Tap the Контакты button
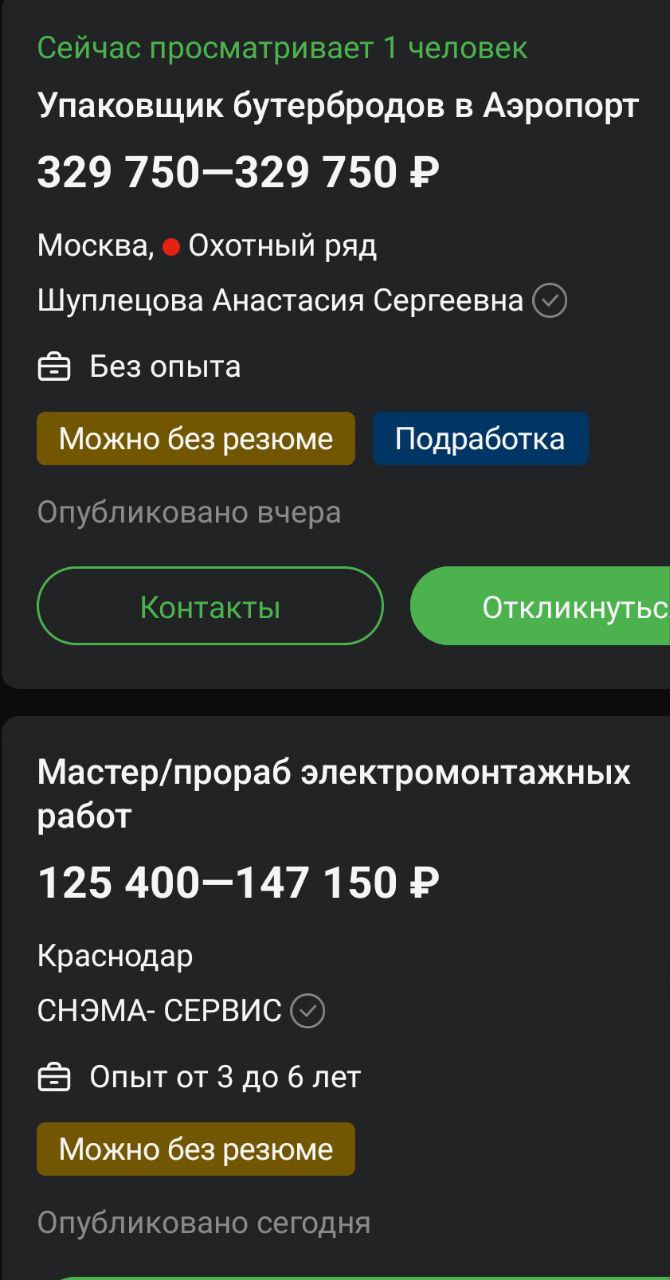Viewport: 670px width, 1280px height. 210,606
